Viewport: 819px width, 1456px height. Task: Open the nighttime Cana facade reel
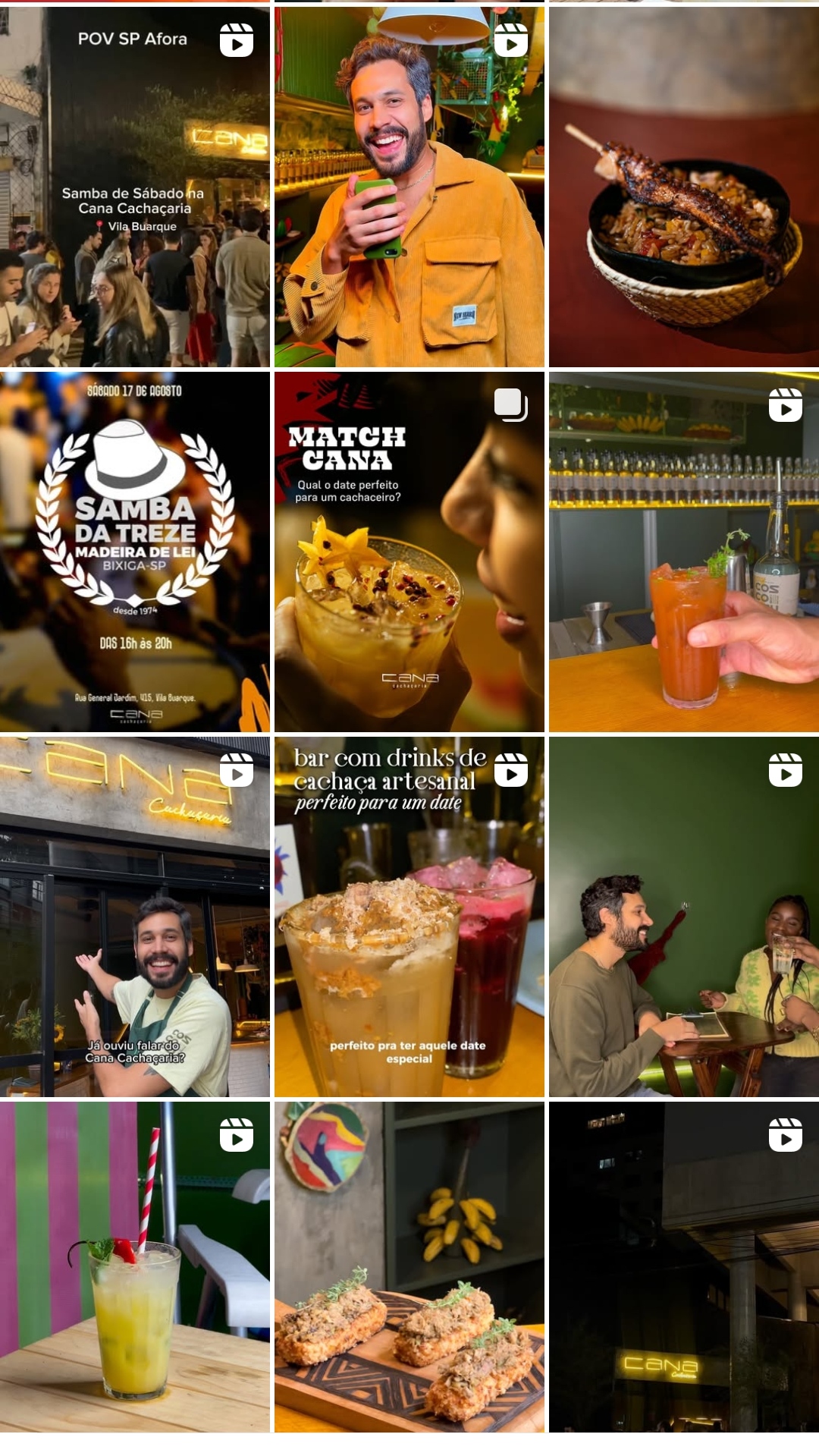[x=683, y=1267]
